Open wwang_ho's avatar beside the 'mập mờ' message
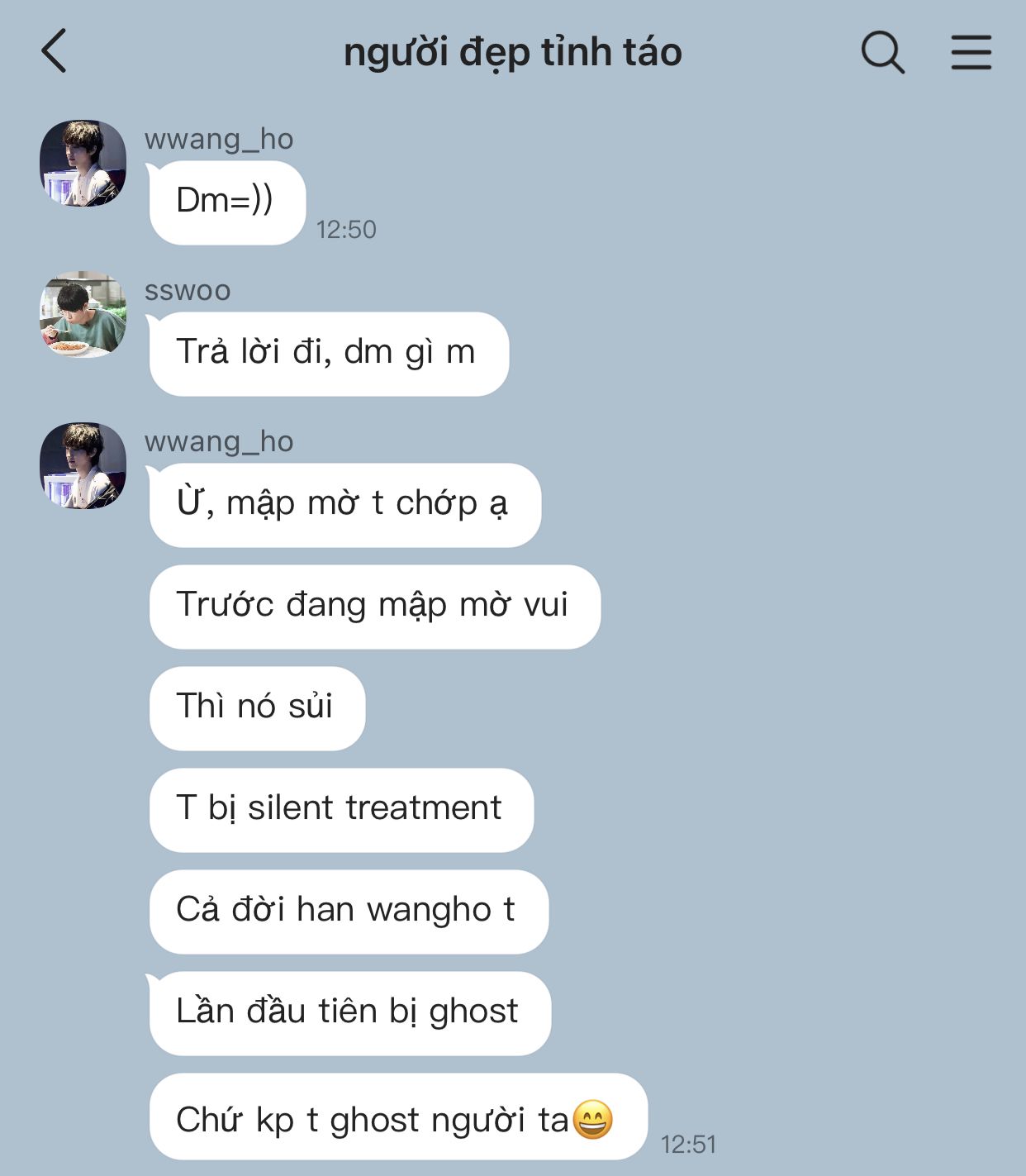This screenshot has width=1026, height=1176. 83,465
